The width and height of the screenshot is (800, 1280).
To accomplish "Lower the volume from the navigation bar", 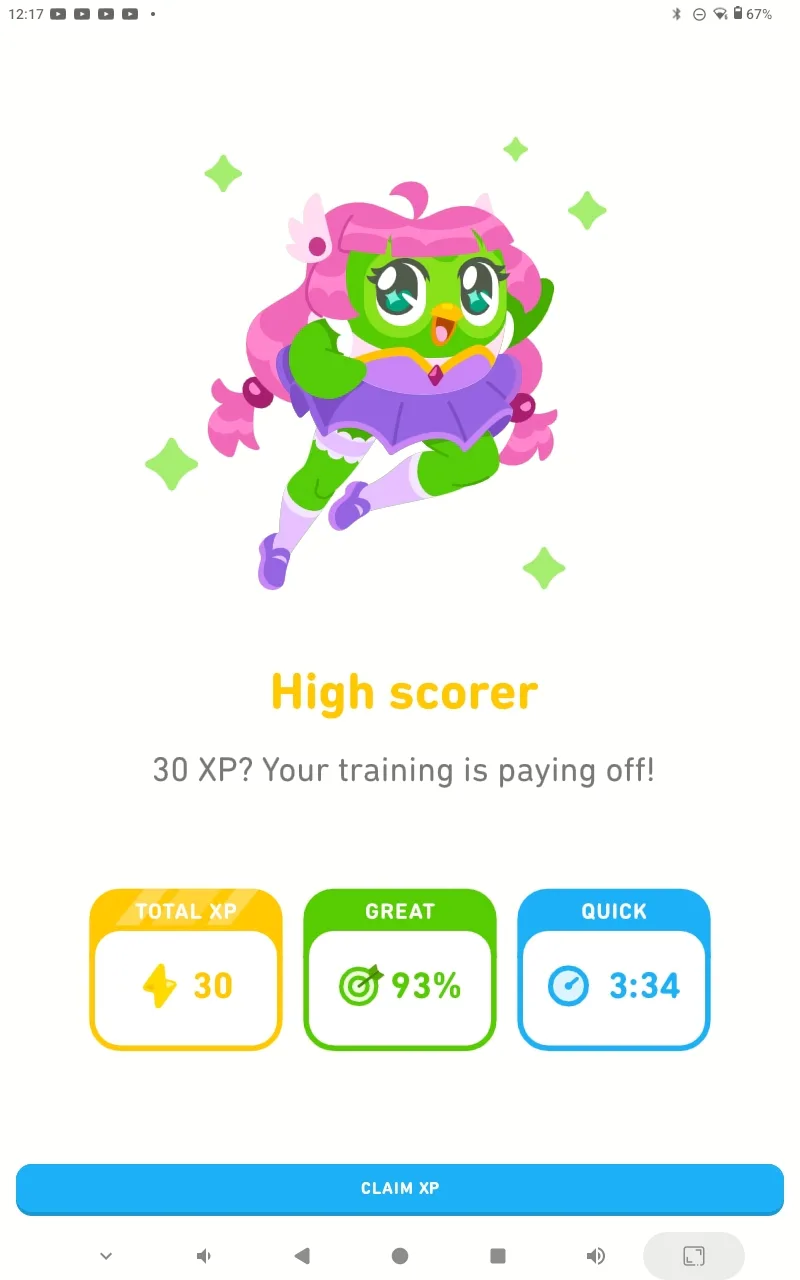I will click(204, 1256).
